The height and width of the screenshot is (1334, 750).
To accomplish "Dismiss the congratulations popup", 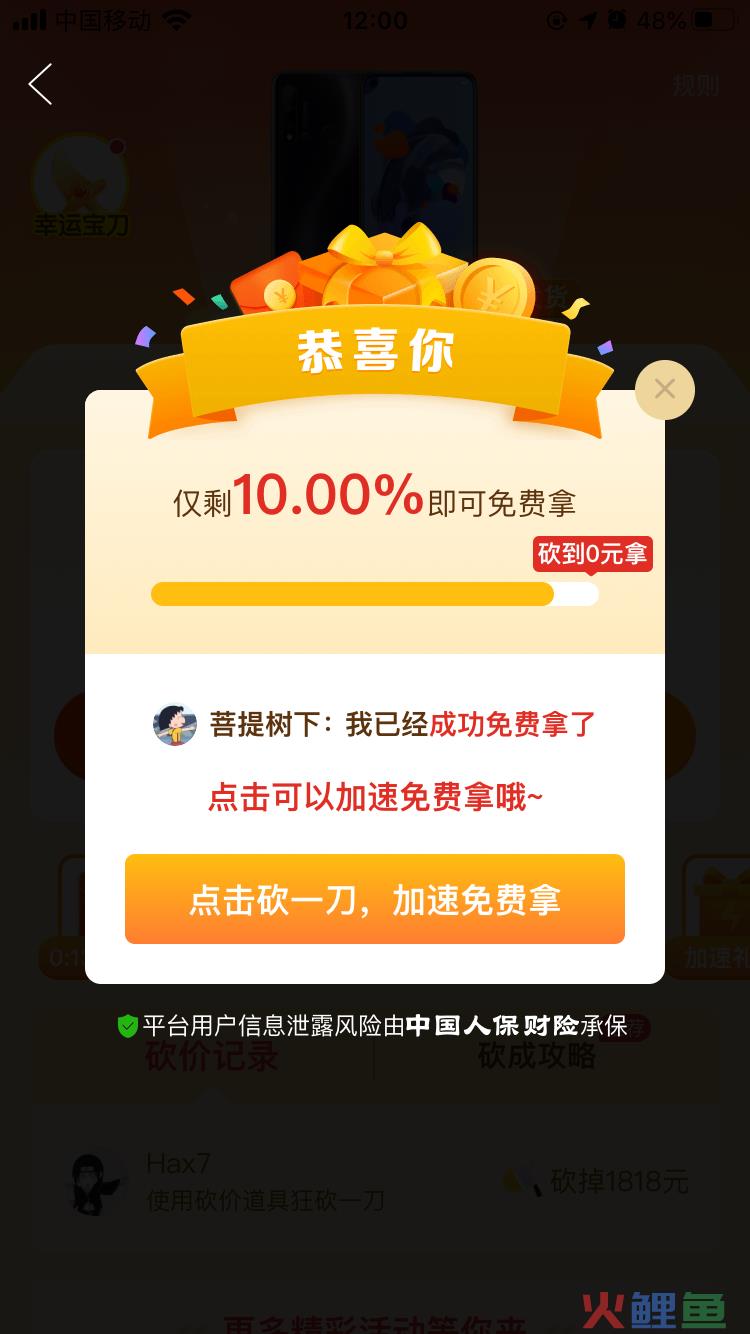I will tap(664, 389).
